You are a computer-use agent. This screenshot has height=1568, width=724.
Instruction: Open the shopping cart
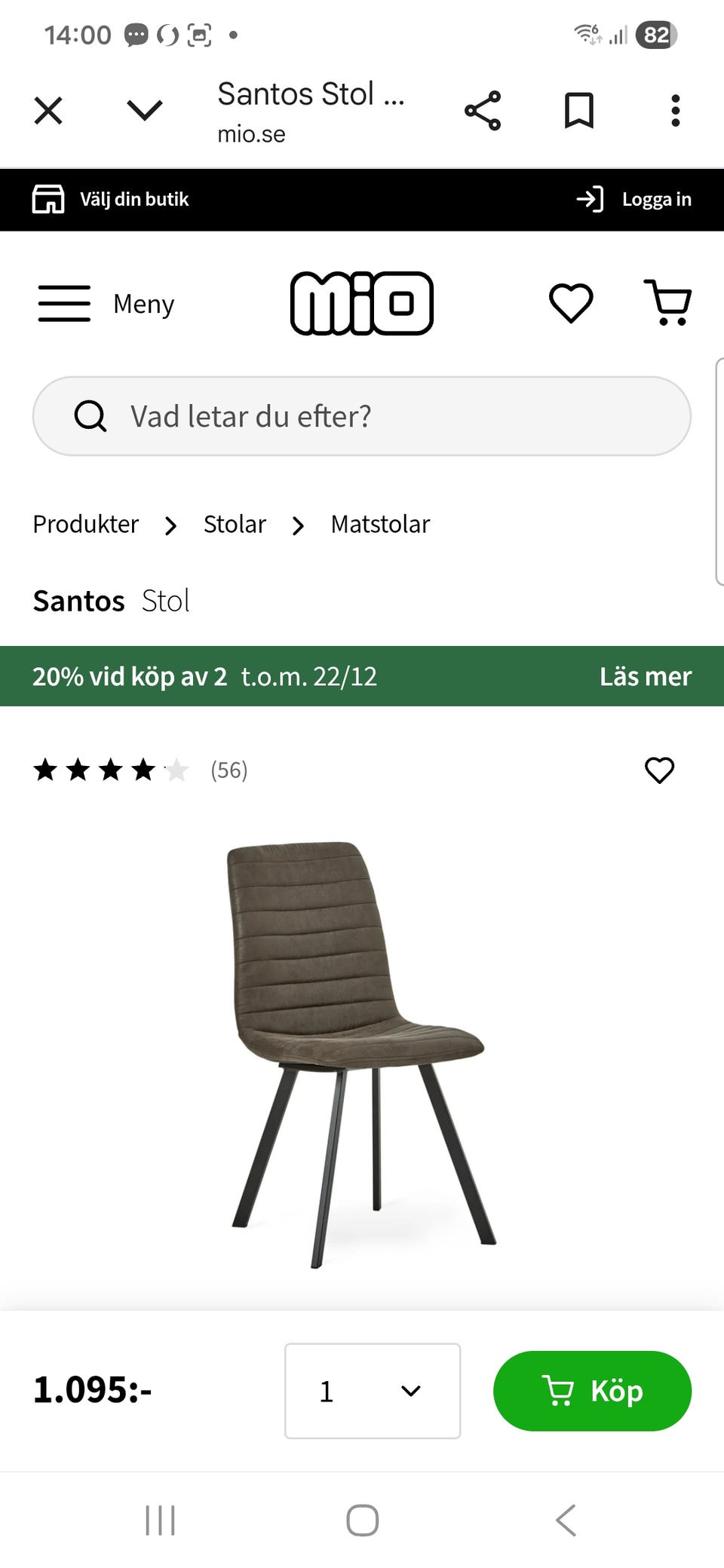667,303
